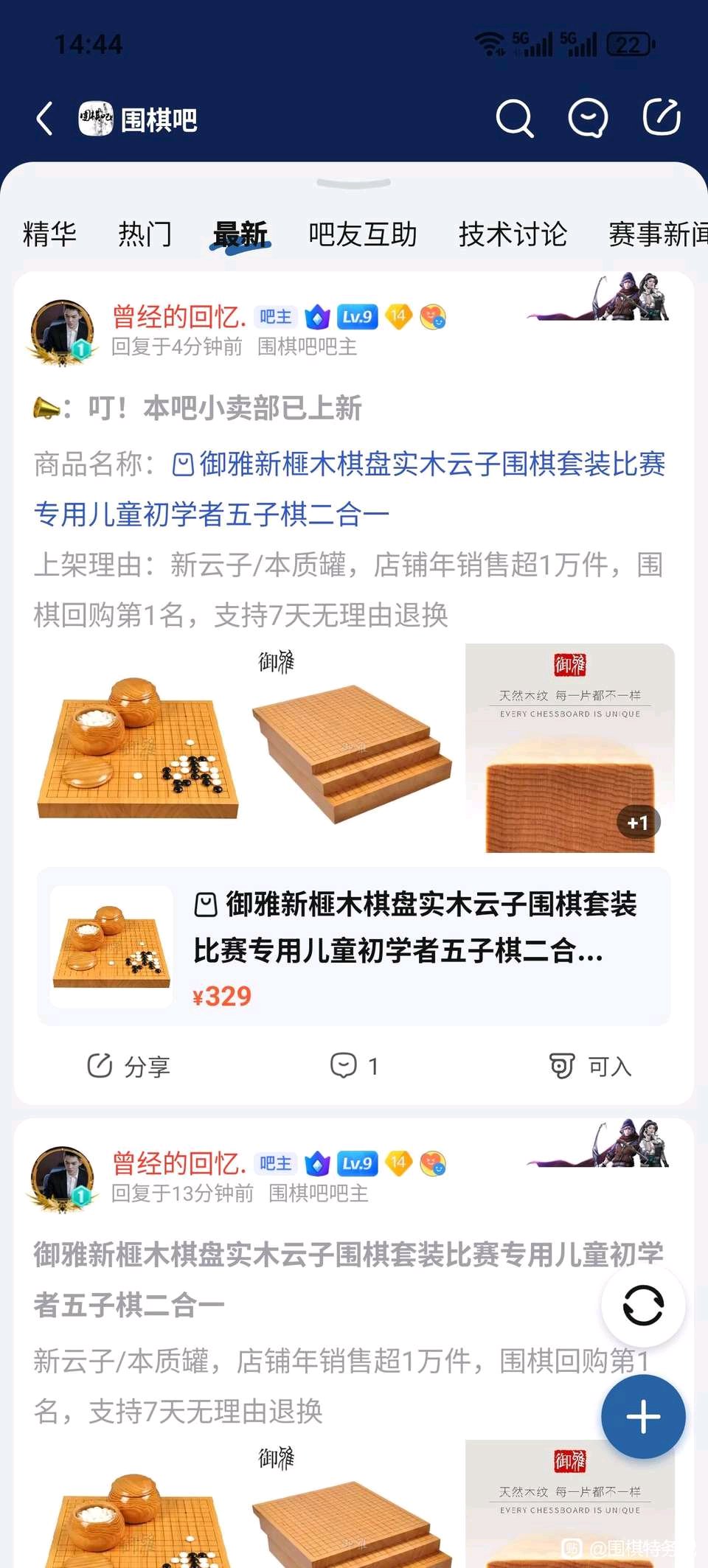This screenshot has width=708, height=1568.
Task: Create a new post with plus button
Action: pyautogui.click(x=643, y=1416)
